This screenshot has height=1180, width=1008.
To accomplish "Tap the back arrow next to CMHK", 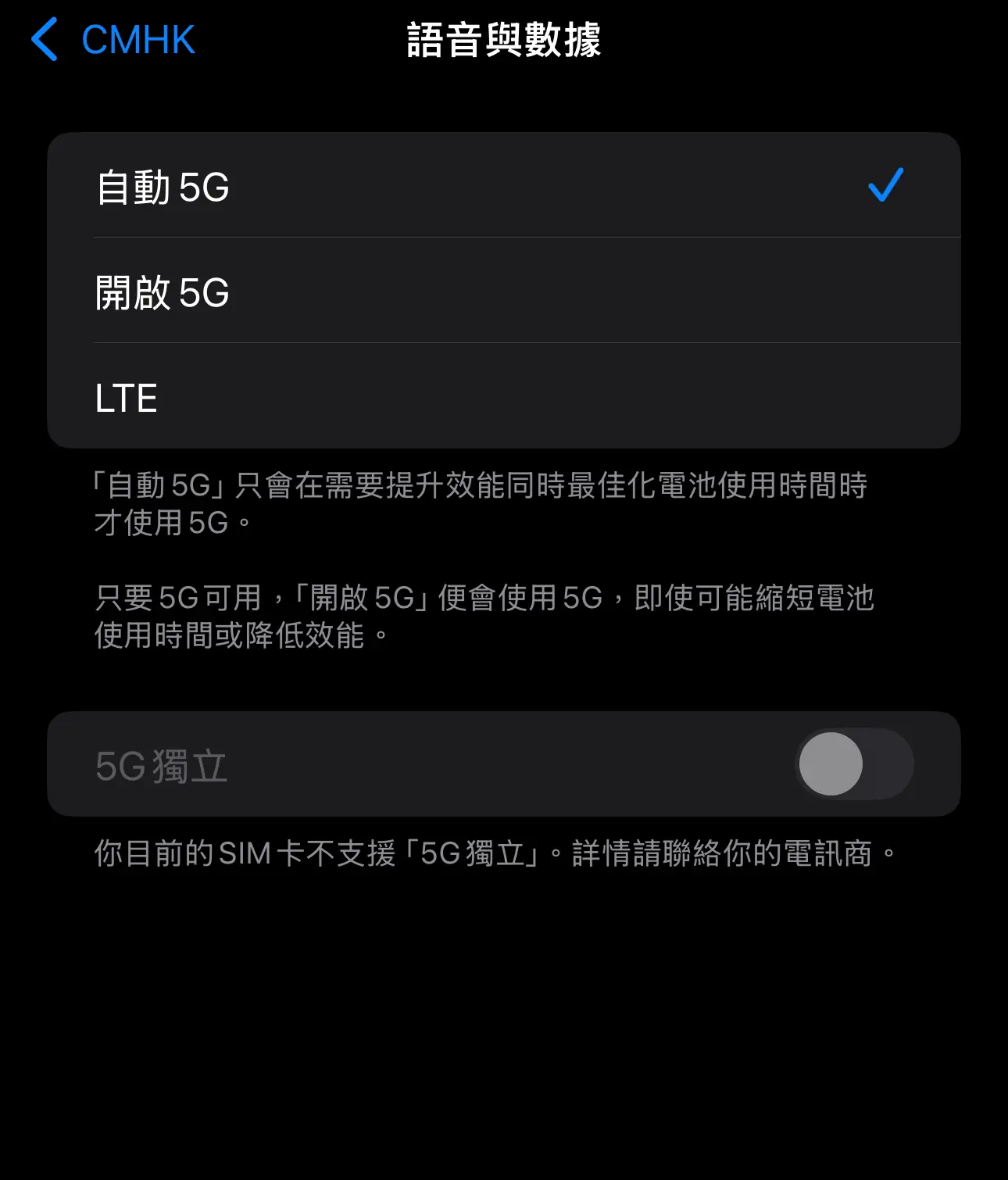I will coord(45,39).
